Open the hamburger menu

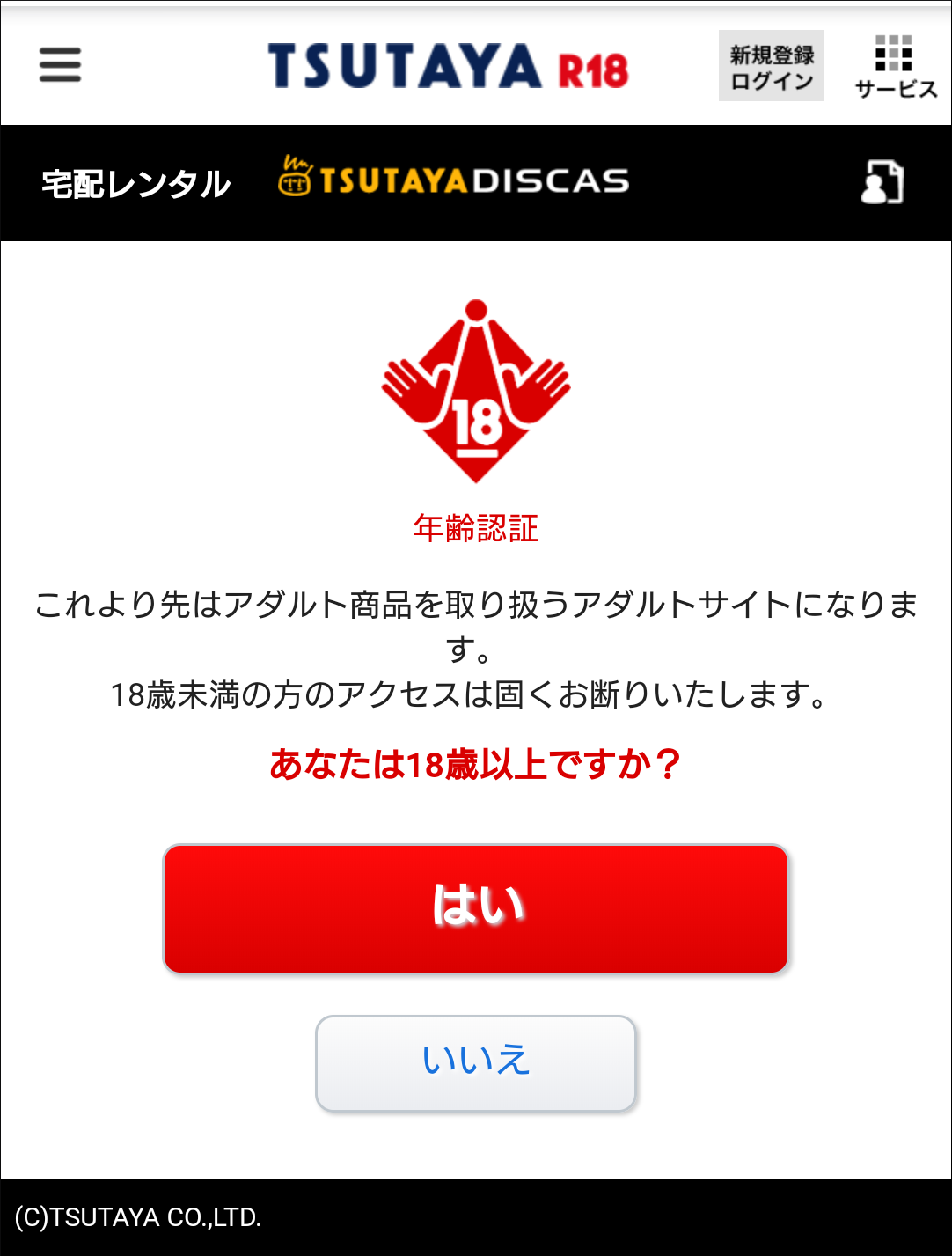(x=60, y=65)
